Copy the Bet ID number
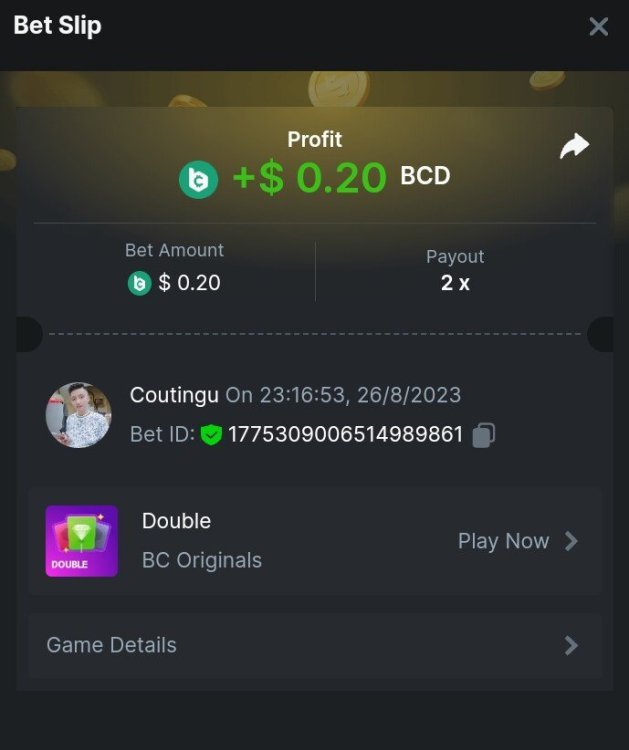Image resolution: width=629 pixels, height=750 pixels. [484, 435]
